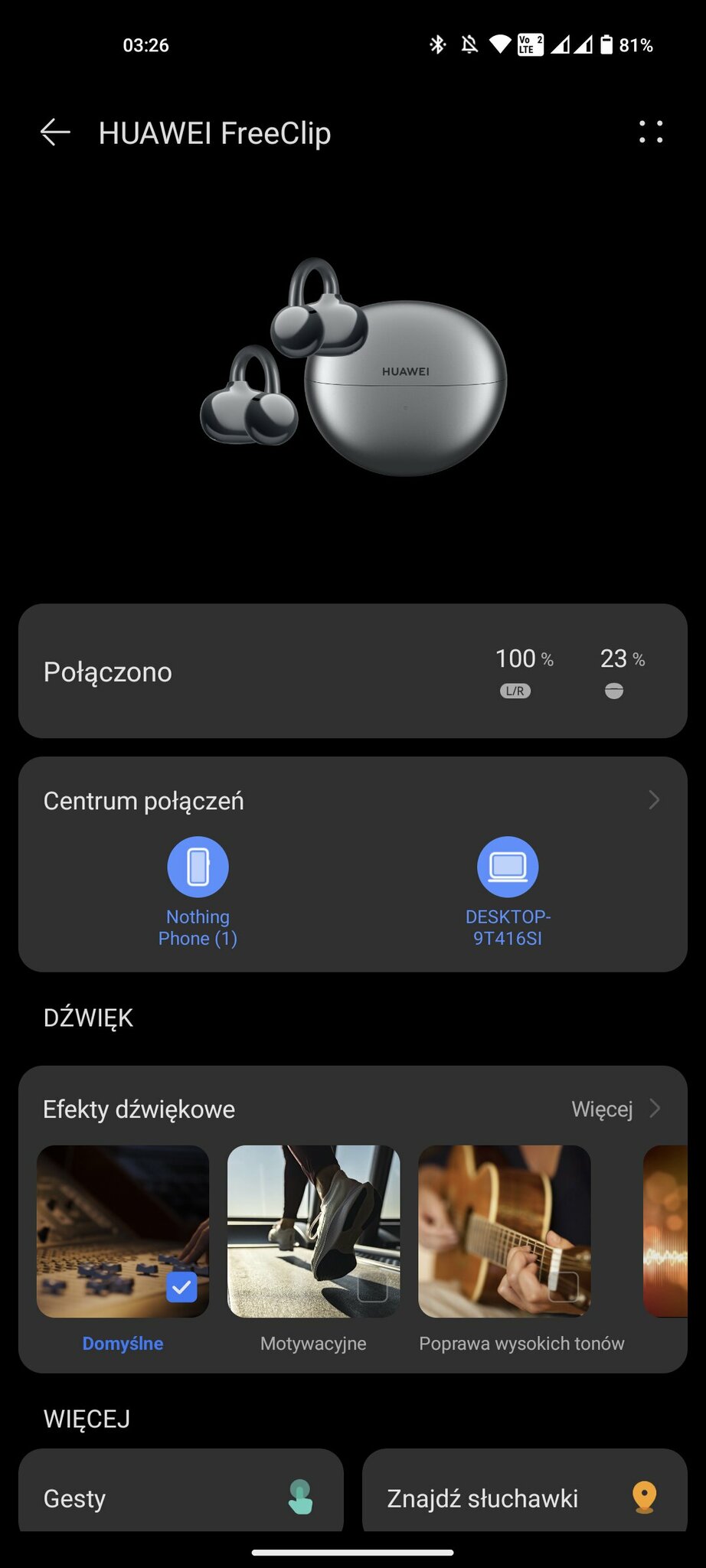Open Gesty settings
706x1568 pixels.
click(x=181, y=1491)
